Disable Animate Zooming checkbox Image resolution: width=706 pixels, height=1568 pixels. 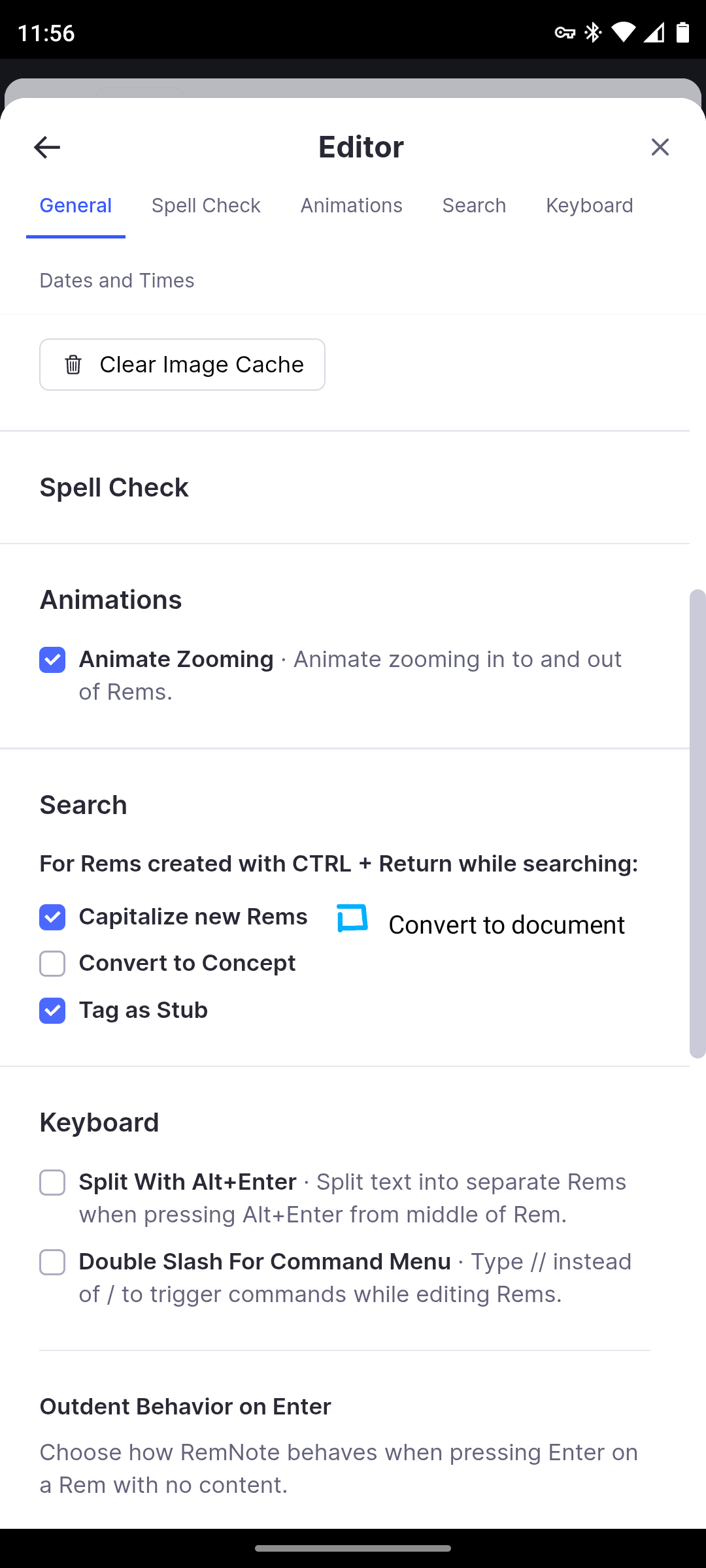pos(52,660)
